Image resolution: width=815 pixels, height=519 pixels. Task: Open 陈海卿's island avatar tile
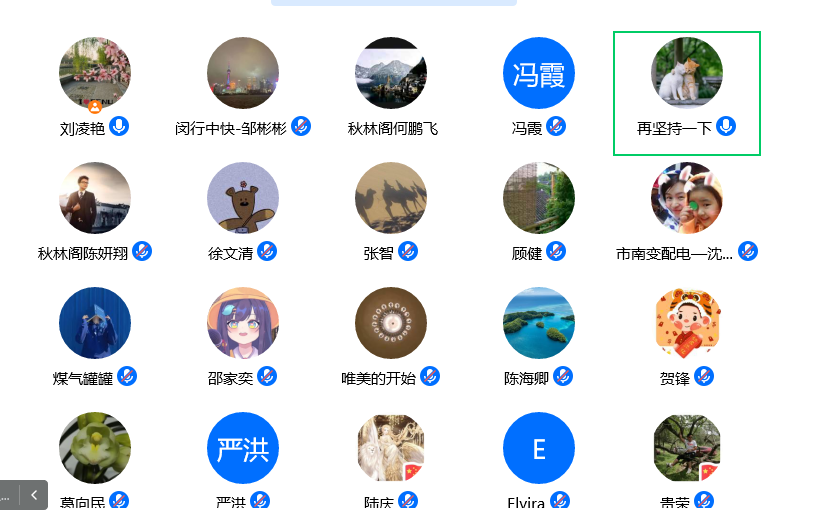(x=539, y=324)
